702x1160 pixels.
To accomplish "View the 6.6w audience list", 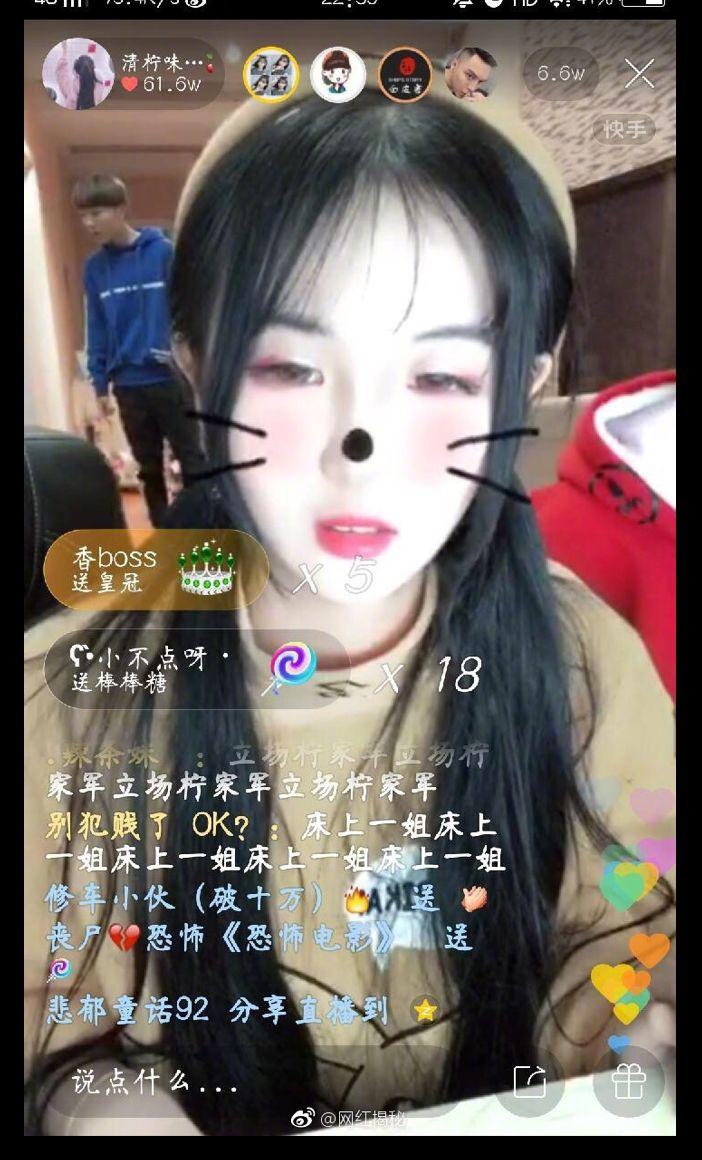I will [561, 73].
